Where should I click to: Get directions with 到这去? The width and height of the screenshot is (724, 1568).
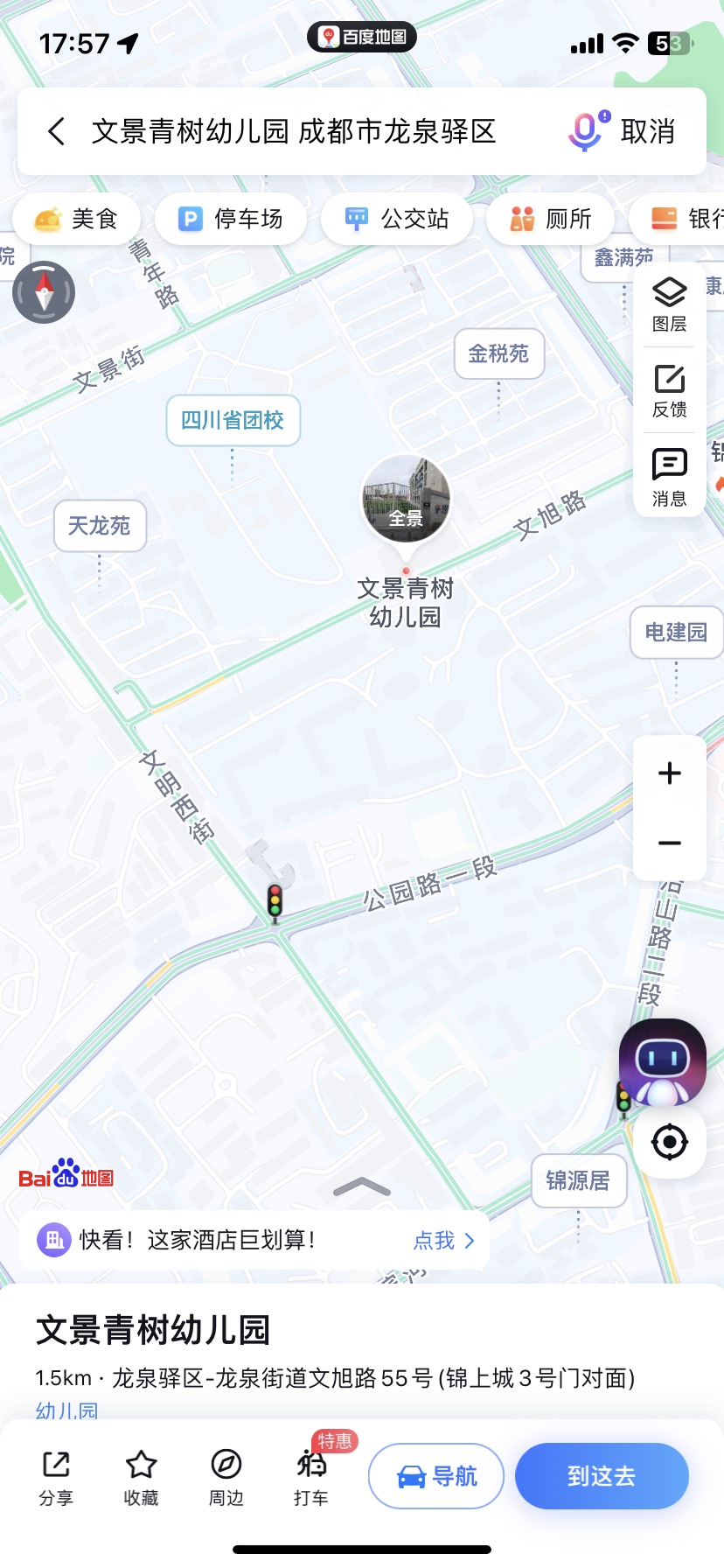602,1476
